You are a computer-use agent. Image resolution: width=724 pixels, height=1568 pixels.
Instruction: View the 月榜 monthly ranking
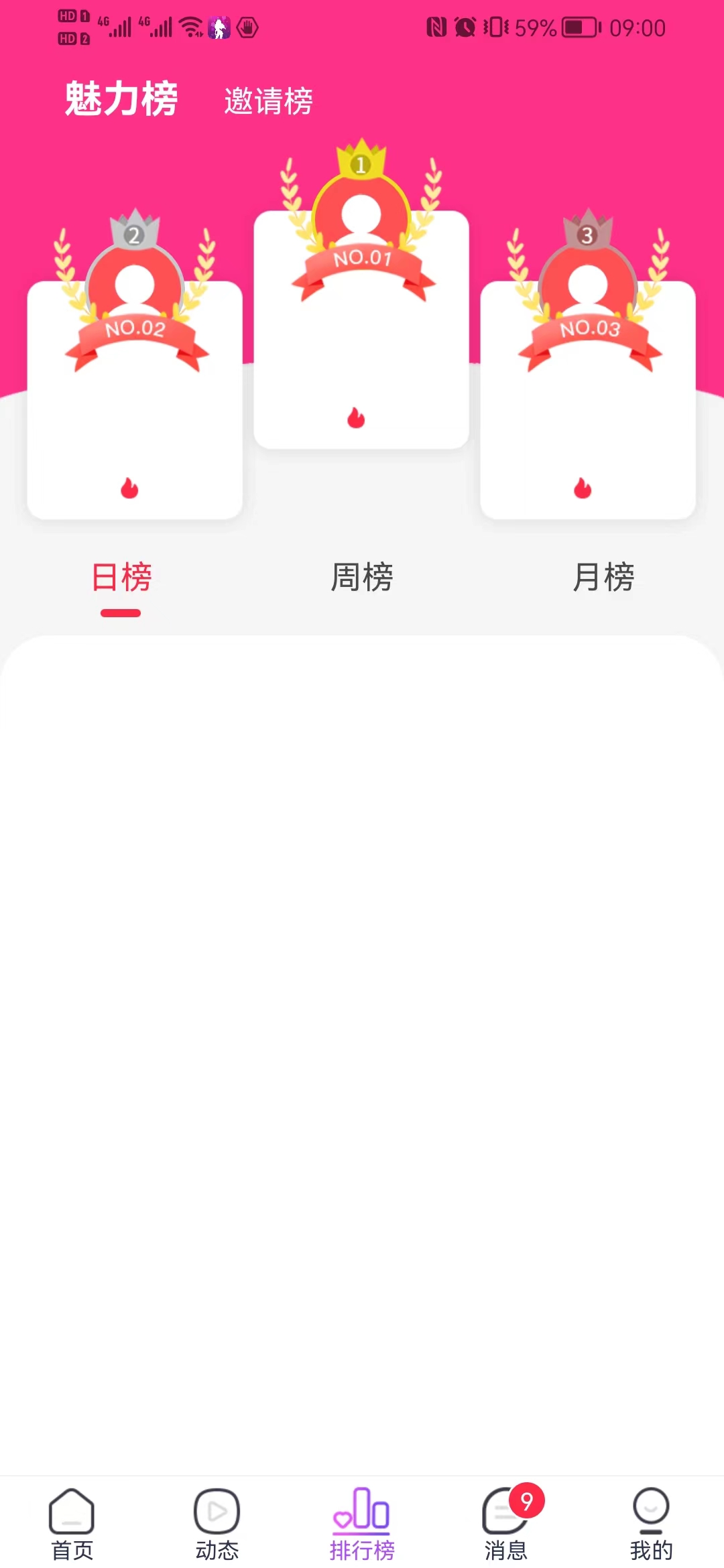click(x=603, y=578)
